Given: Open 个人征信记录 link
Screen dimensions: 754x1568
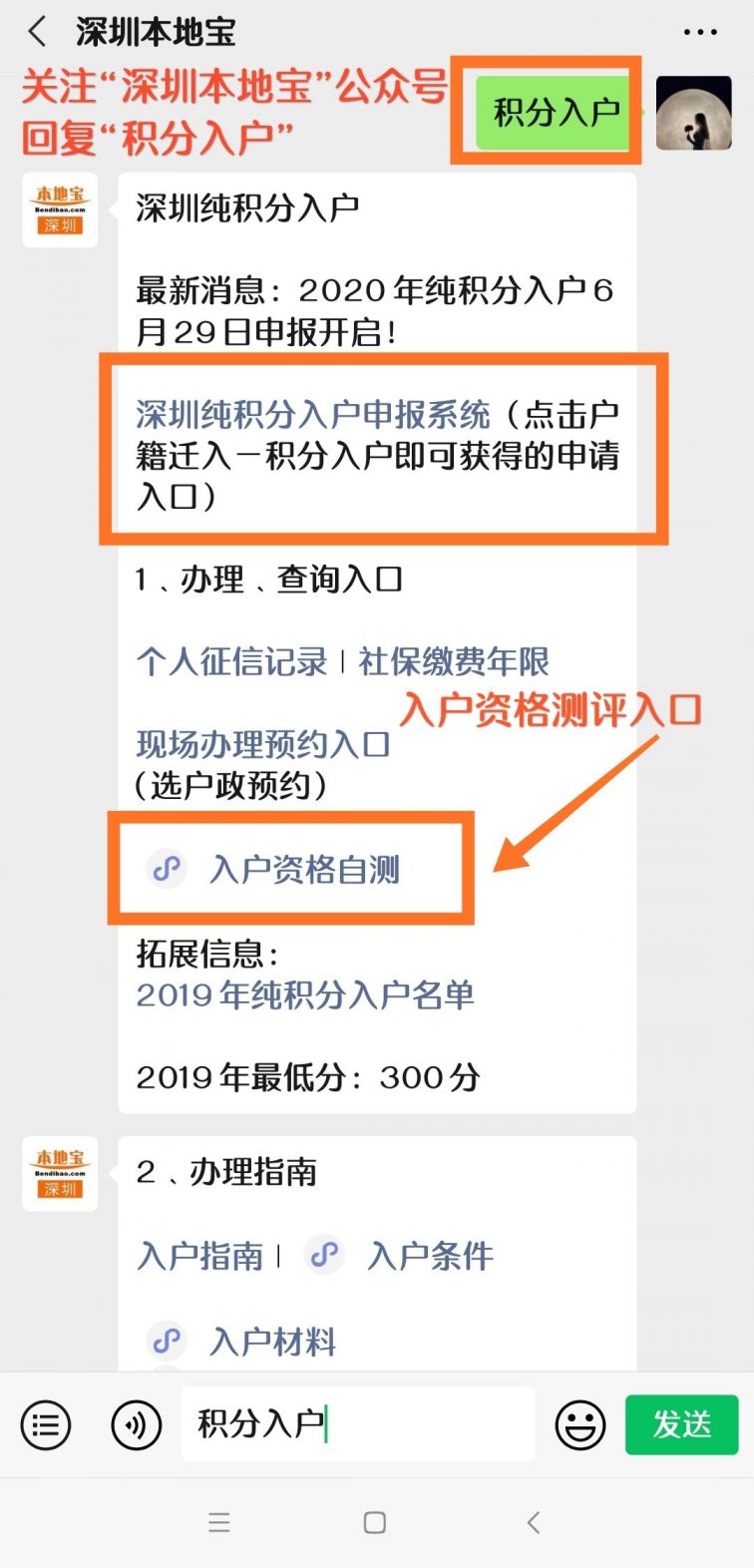Looking at the screenshot, I should pos(231,661).
